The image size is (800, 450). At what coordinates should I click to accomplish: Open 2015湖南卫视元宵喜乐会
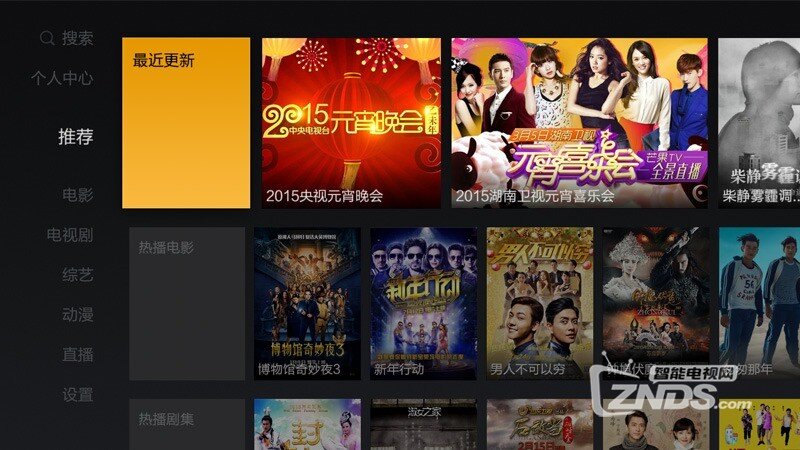point(579,123)
